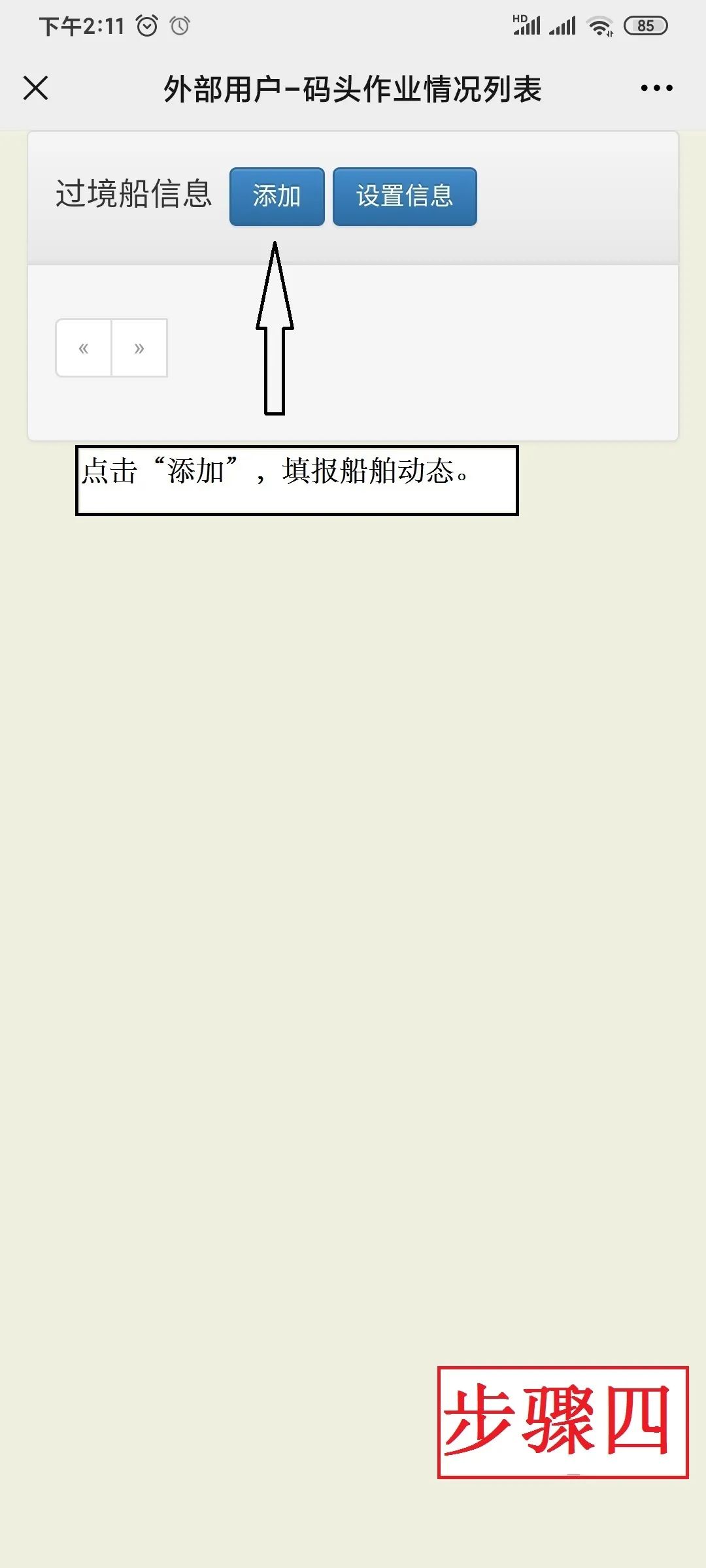The image size is (706, 1568).
Task: Go to the previous page with «
Action: [x=84, y=348]
